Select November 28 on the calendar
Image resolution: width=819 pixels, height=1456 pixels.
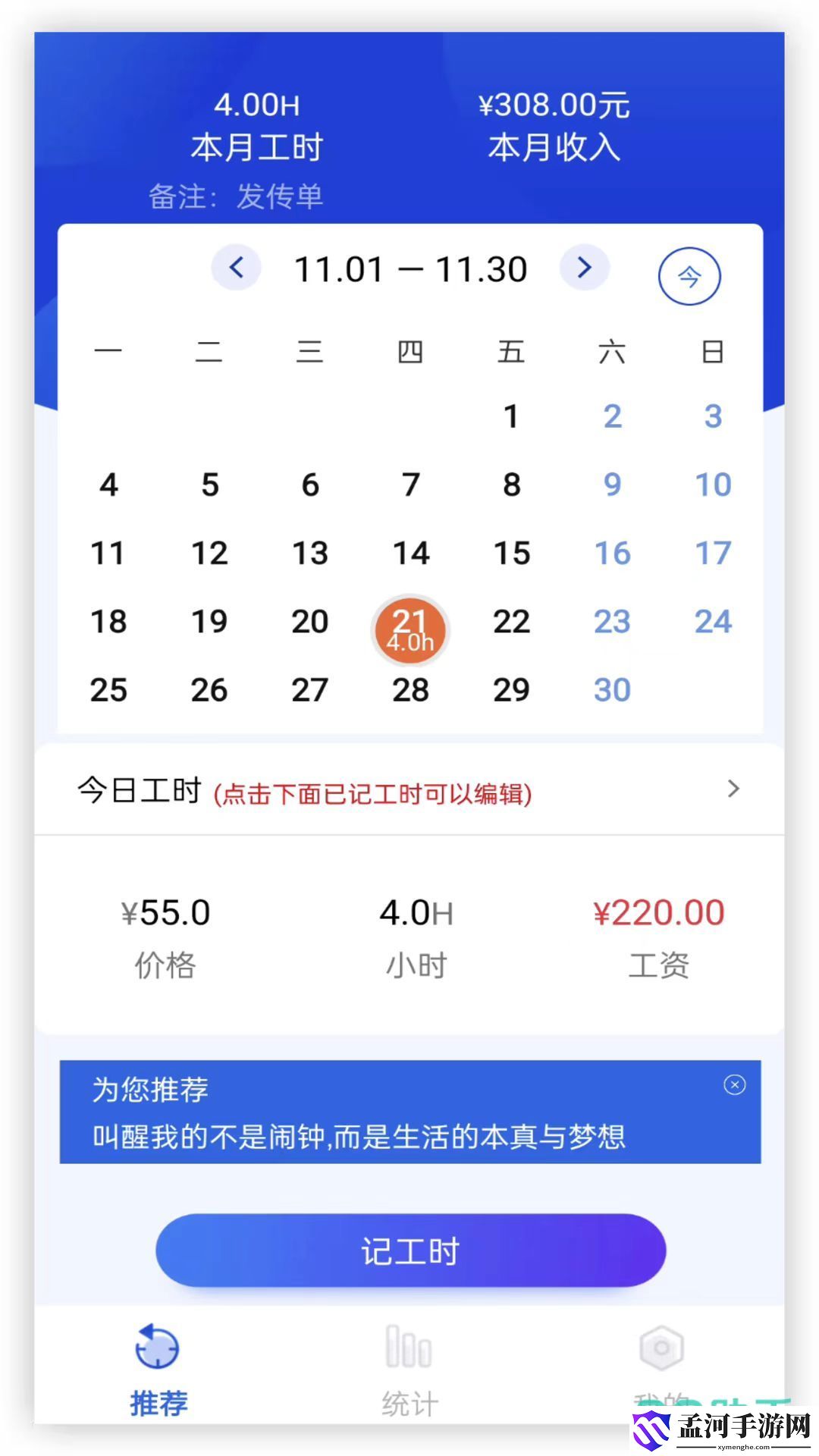[x=410, y=690]
